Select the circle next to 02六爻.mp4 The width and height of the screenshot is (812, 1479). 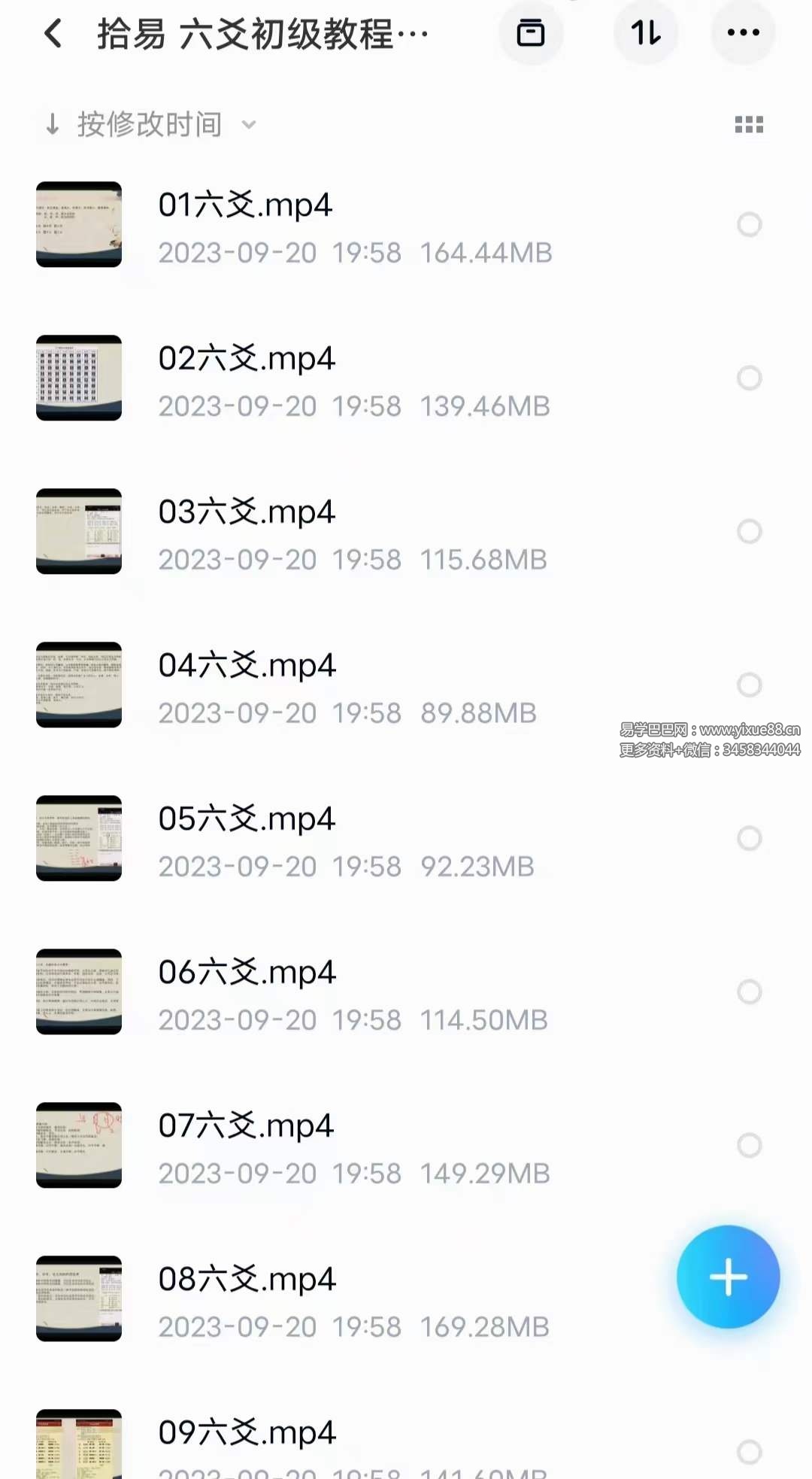coord(750,378)
